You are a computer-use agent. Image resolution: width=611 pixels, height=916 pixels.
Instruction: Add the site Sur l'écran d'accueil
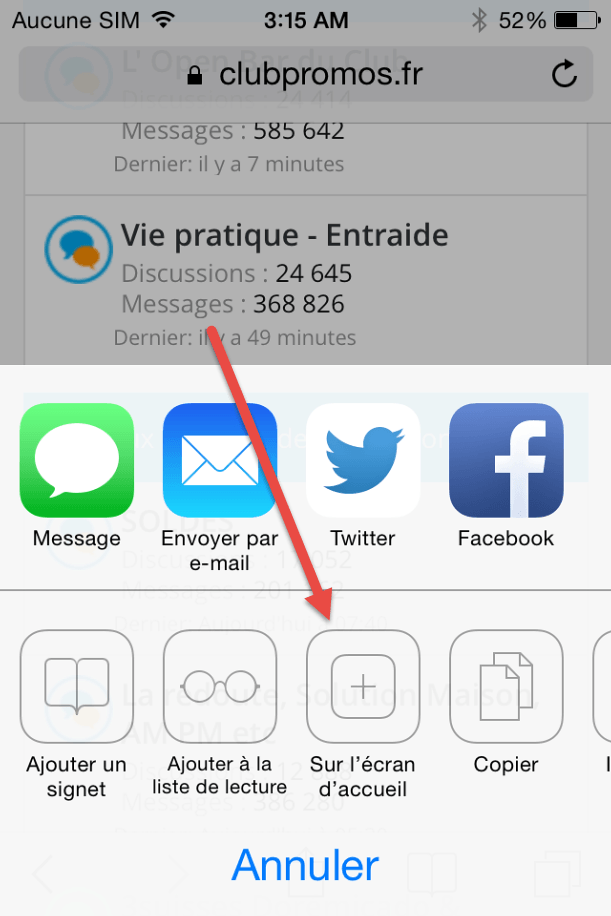(x=363, y=686)
